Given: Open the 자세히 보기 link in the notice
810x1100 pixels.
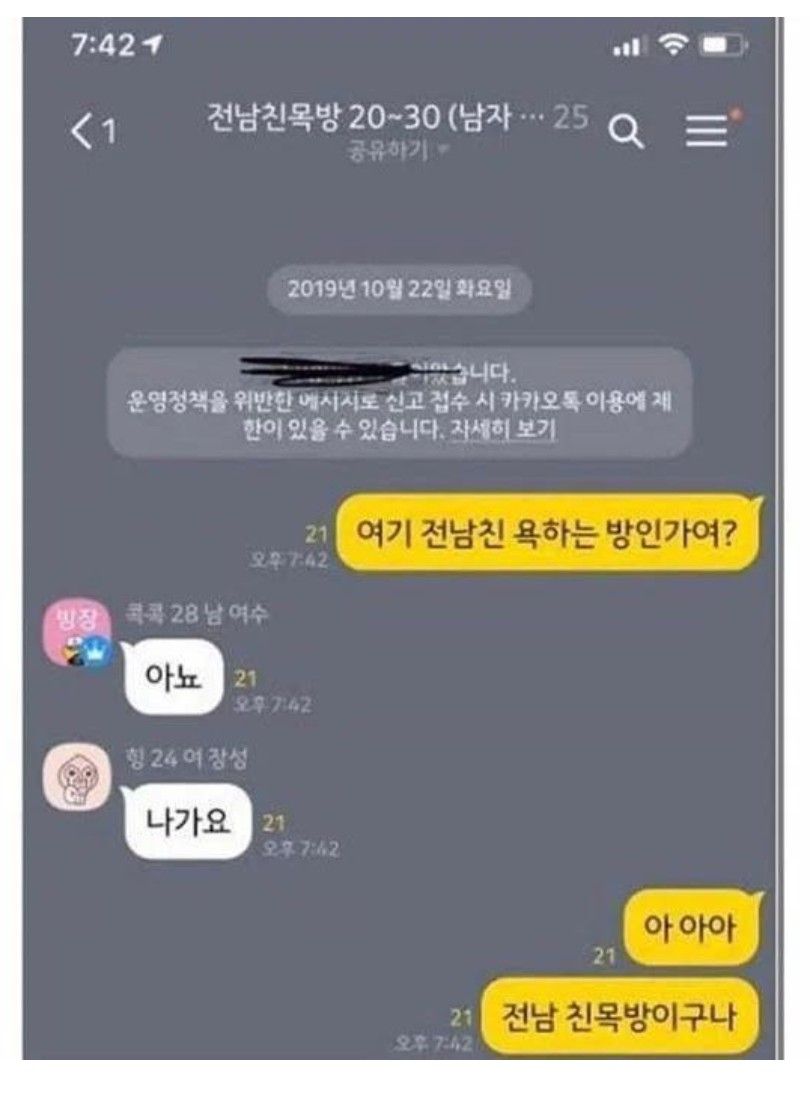Looking at the screenshot, I should point(503,431).
